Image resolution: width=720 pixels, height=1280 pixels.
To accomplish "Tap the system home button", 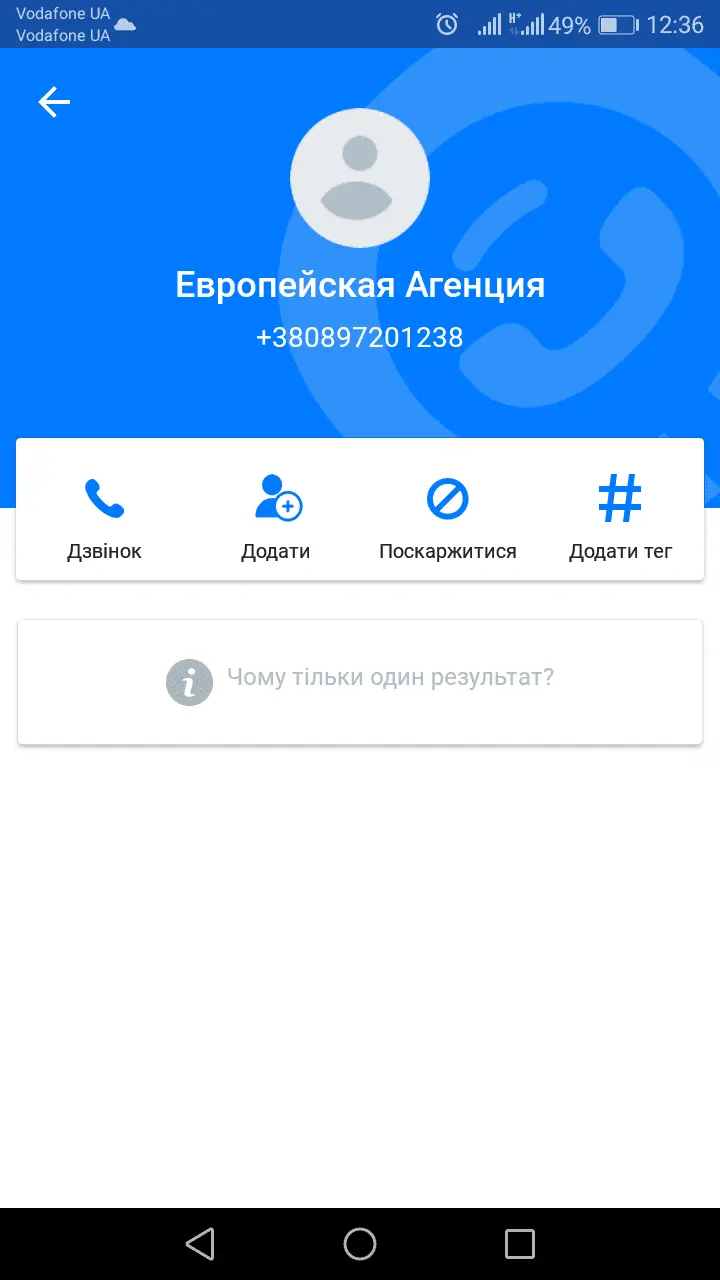I will pos(360,1244).
